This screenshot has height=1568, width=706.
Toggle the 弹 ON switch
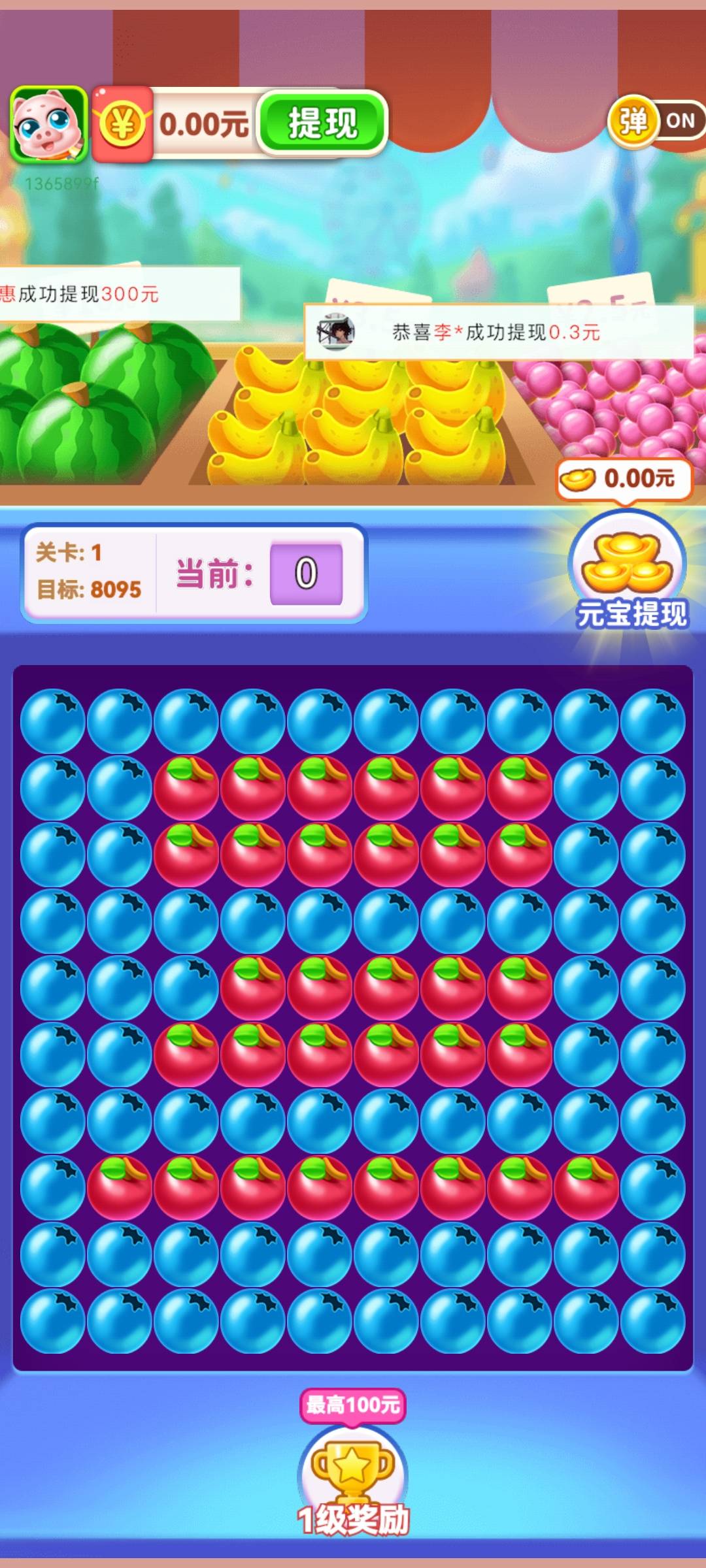point(656,121)
